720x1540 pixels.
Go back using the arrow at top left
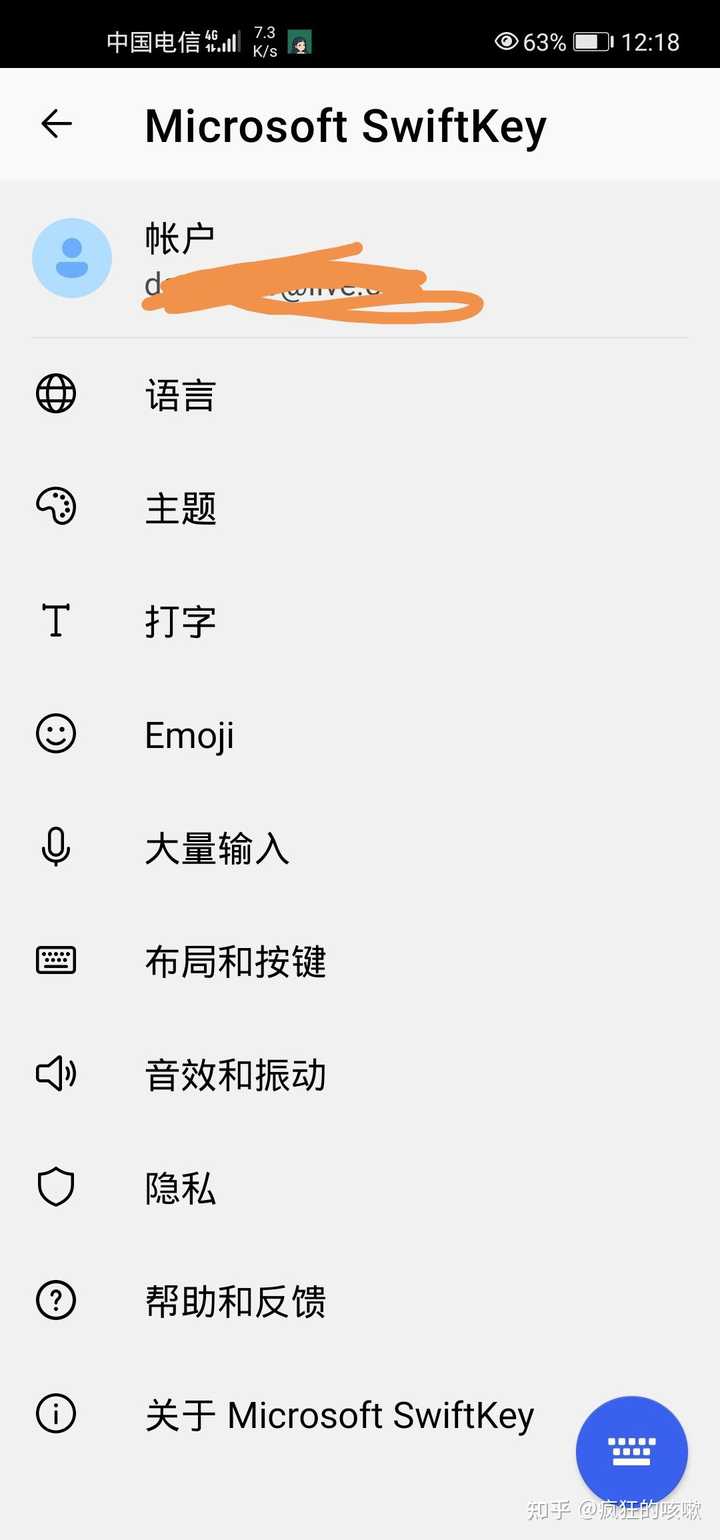[x=56, y=124]
